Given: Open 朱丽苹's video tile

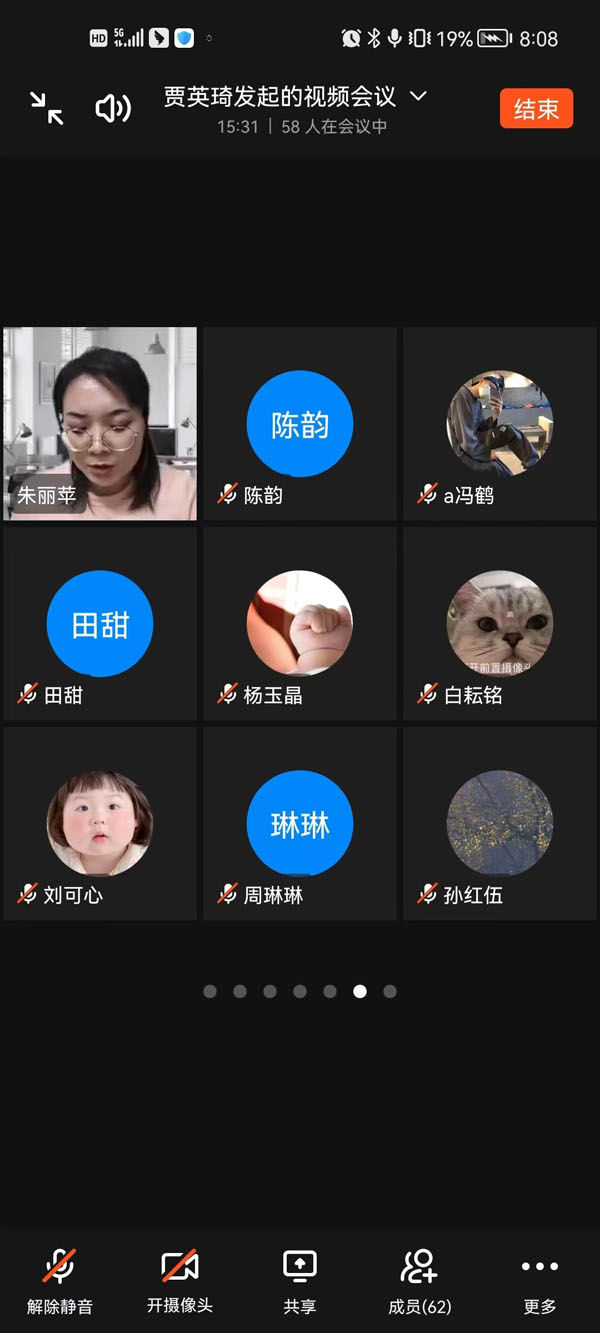Looking at the screenshot, I should (x=100, y=423).
